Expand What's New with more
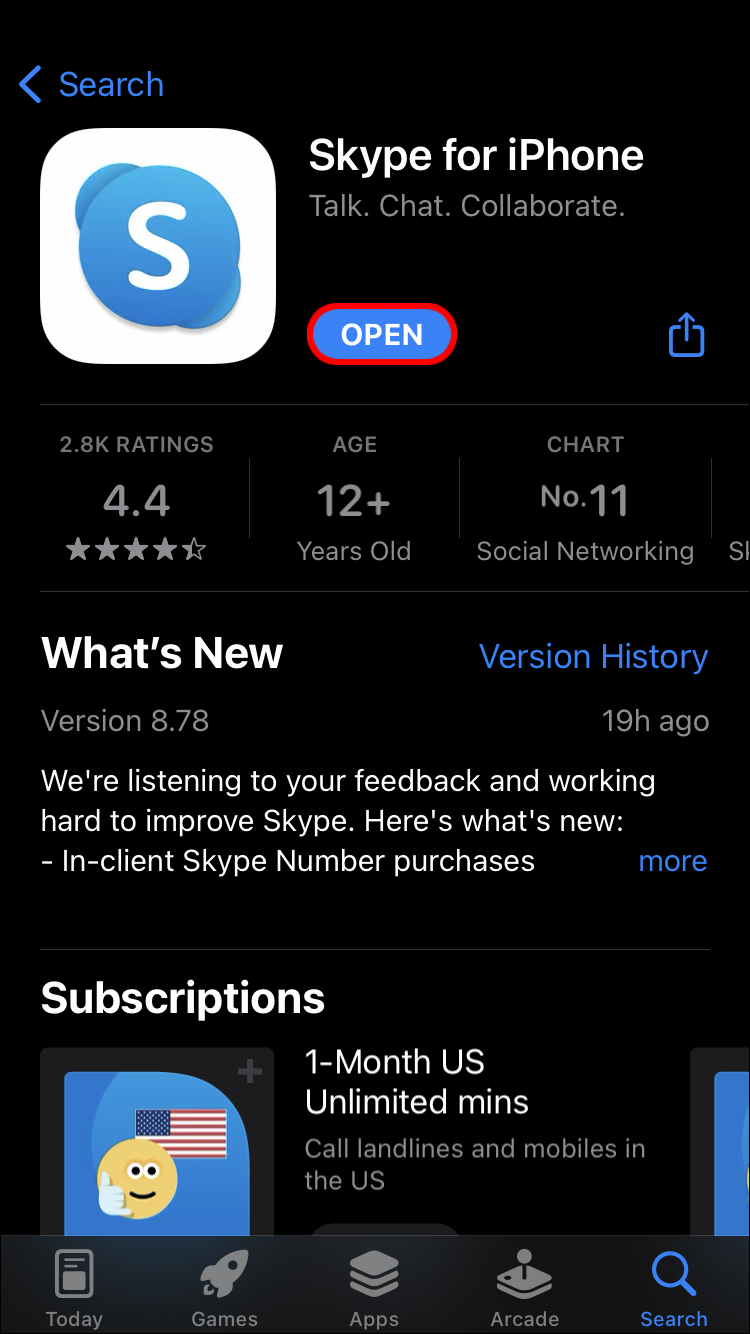 click(x=672, y=861)
